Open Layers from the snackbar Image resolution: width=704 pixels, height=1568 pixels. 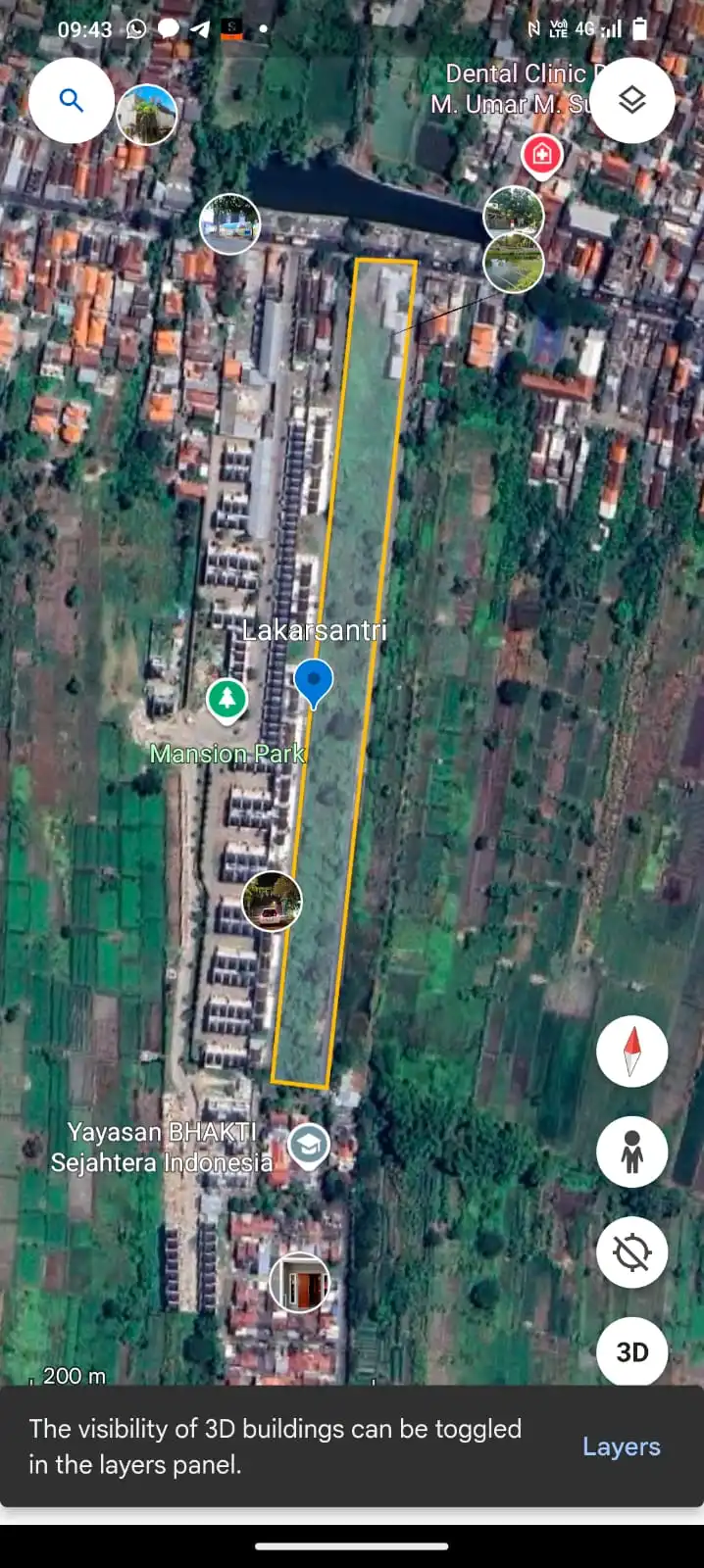[621, 1446]
